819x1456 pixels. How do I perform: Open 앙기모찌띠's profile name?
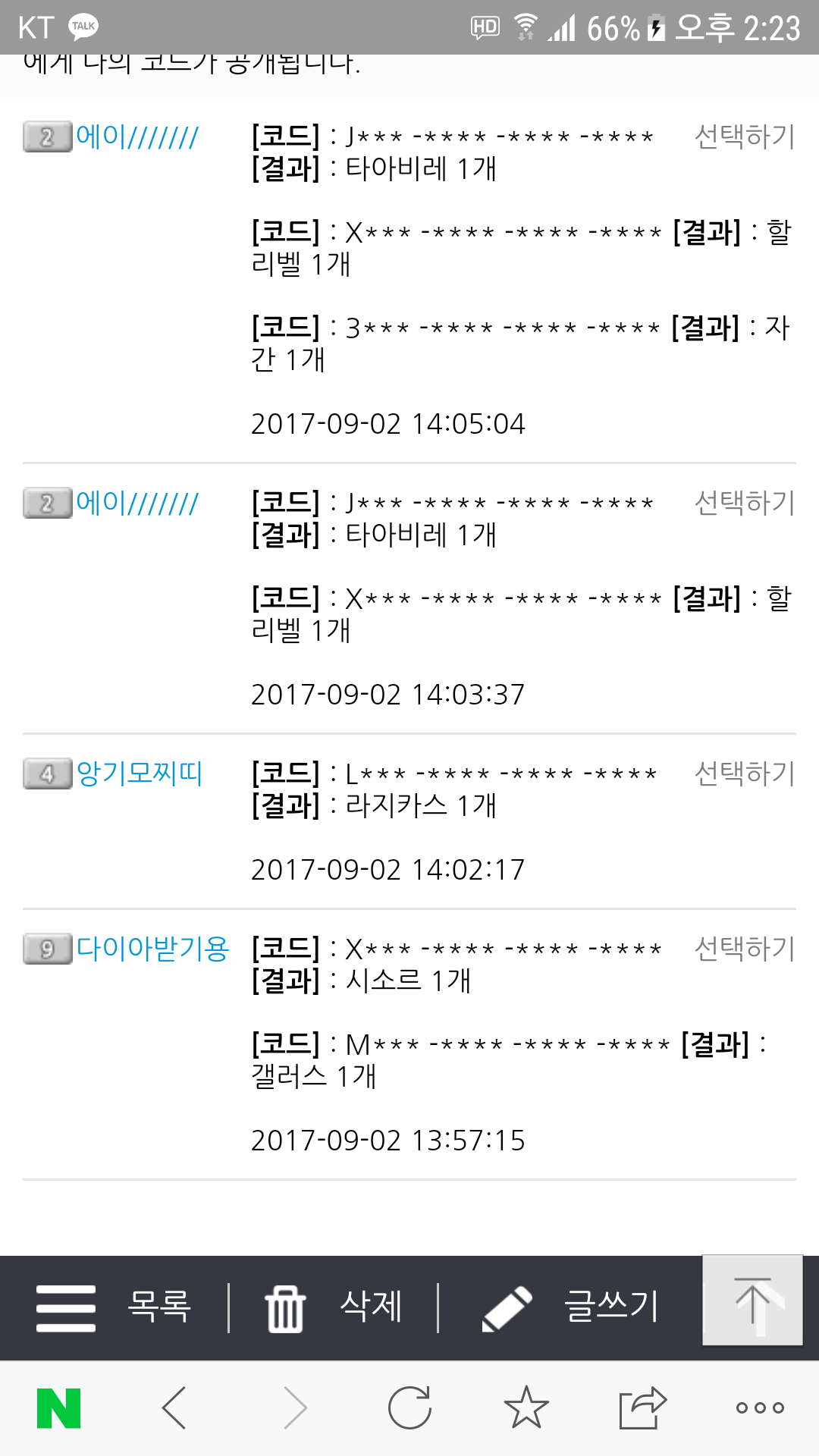coord(140,773)
